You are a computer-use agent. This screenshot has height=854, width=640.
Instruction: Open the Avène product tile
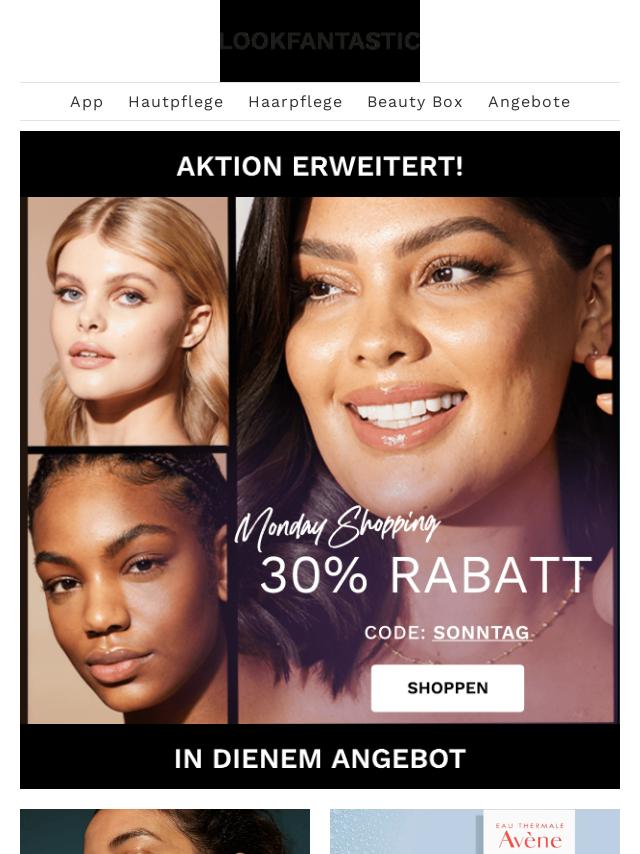pos(475,832)
